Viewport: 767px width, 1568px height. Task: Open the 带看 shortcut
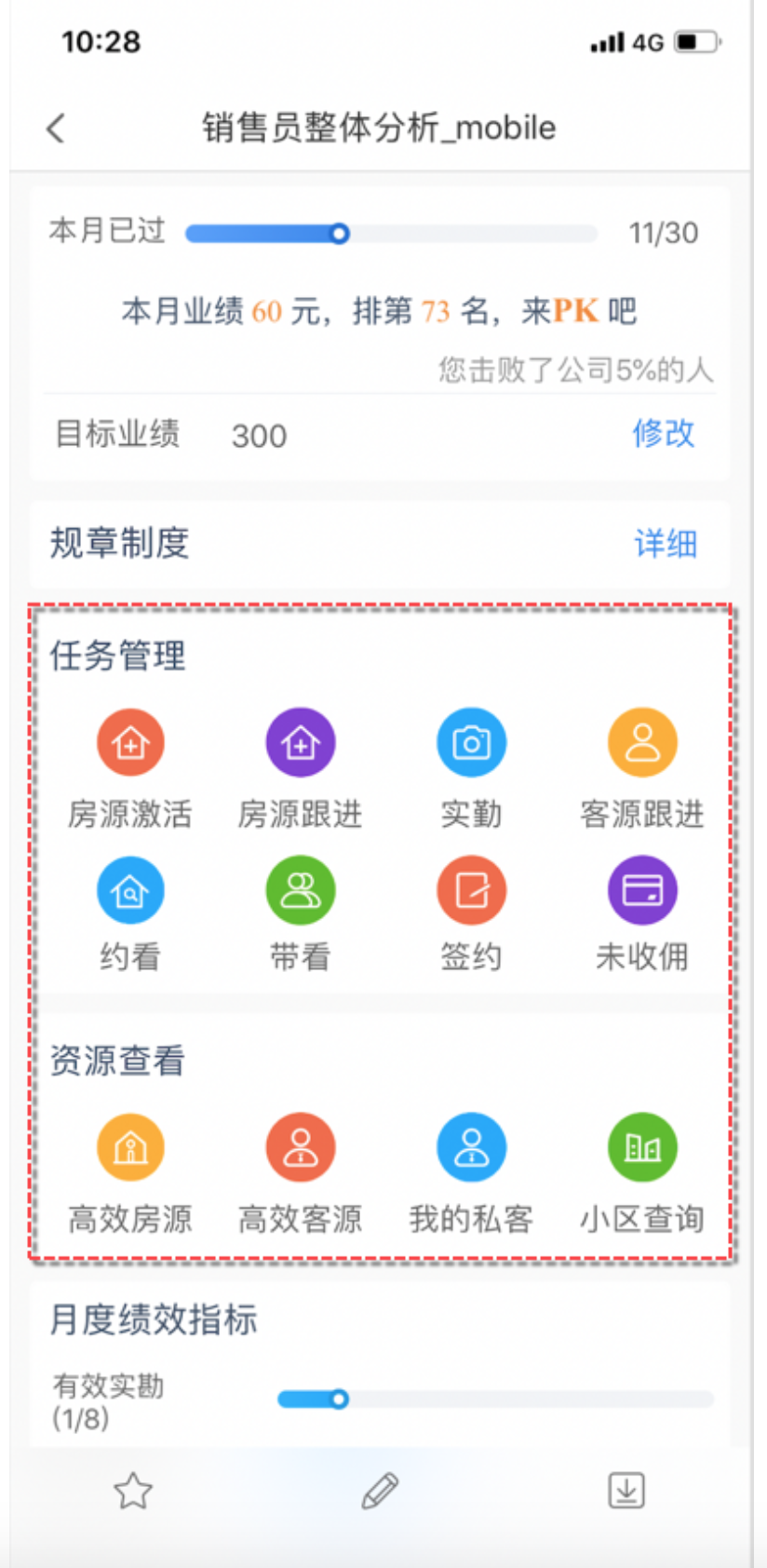coord(301,891)
